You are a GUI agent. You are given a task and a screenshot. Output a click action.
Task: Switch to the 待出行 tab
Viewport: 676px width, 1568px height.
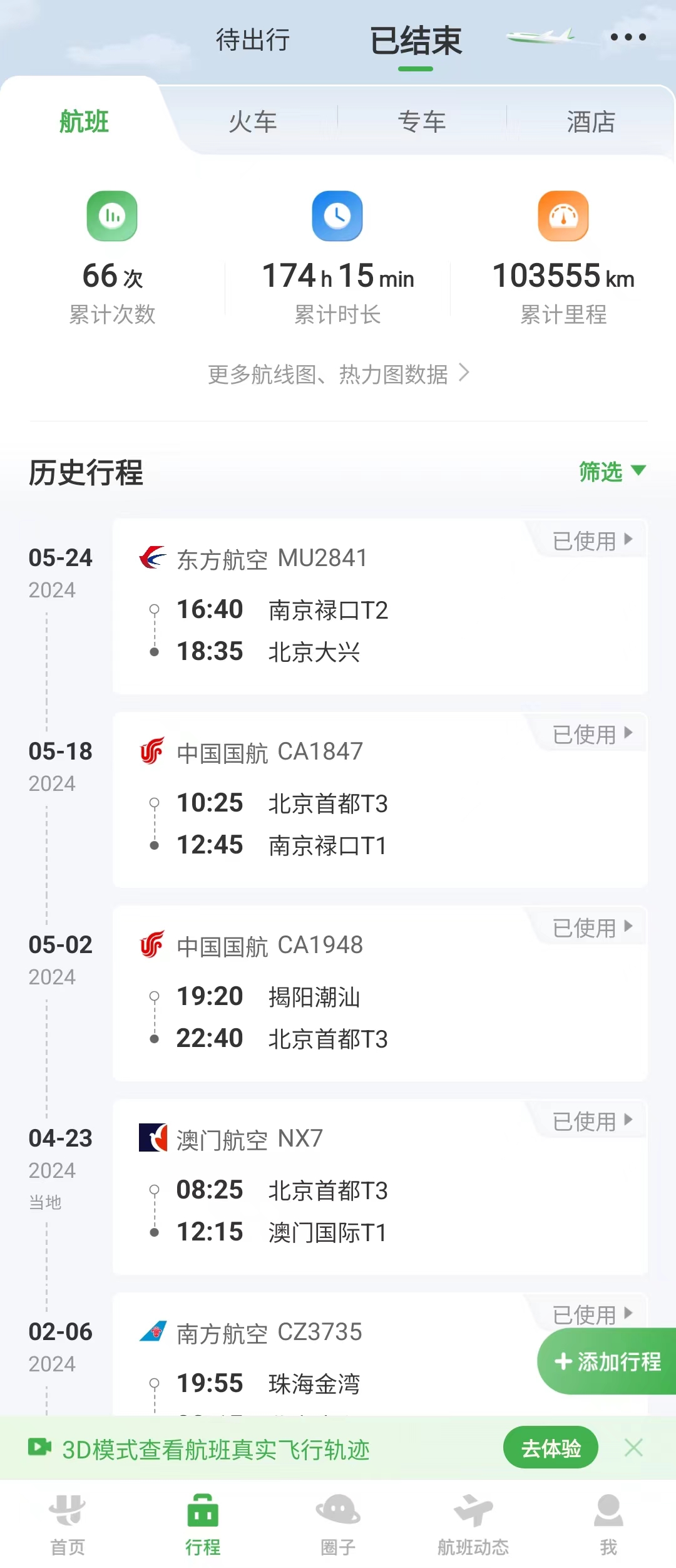[253, 40]
